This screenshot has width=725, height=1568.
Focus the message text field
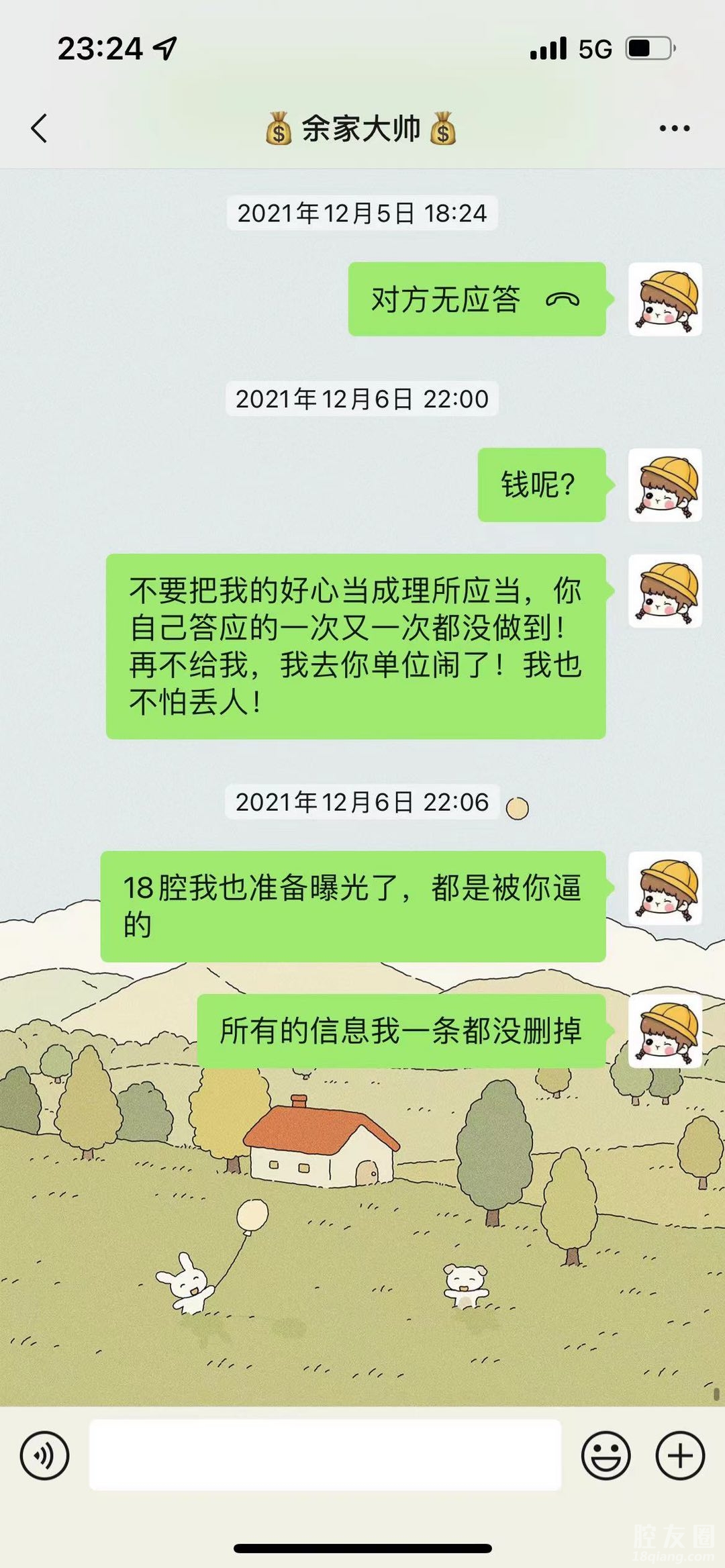[325, 1455]
